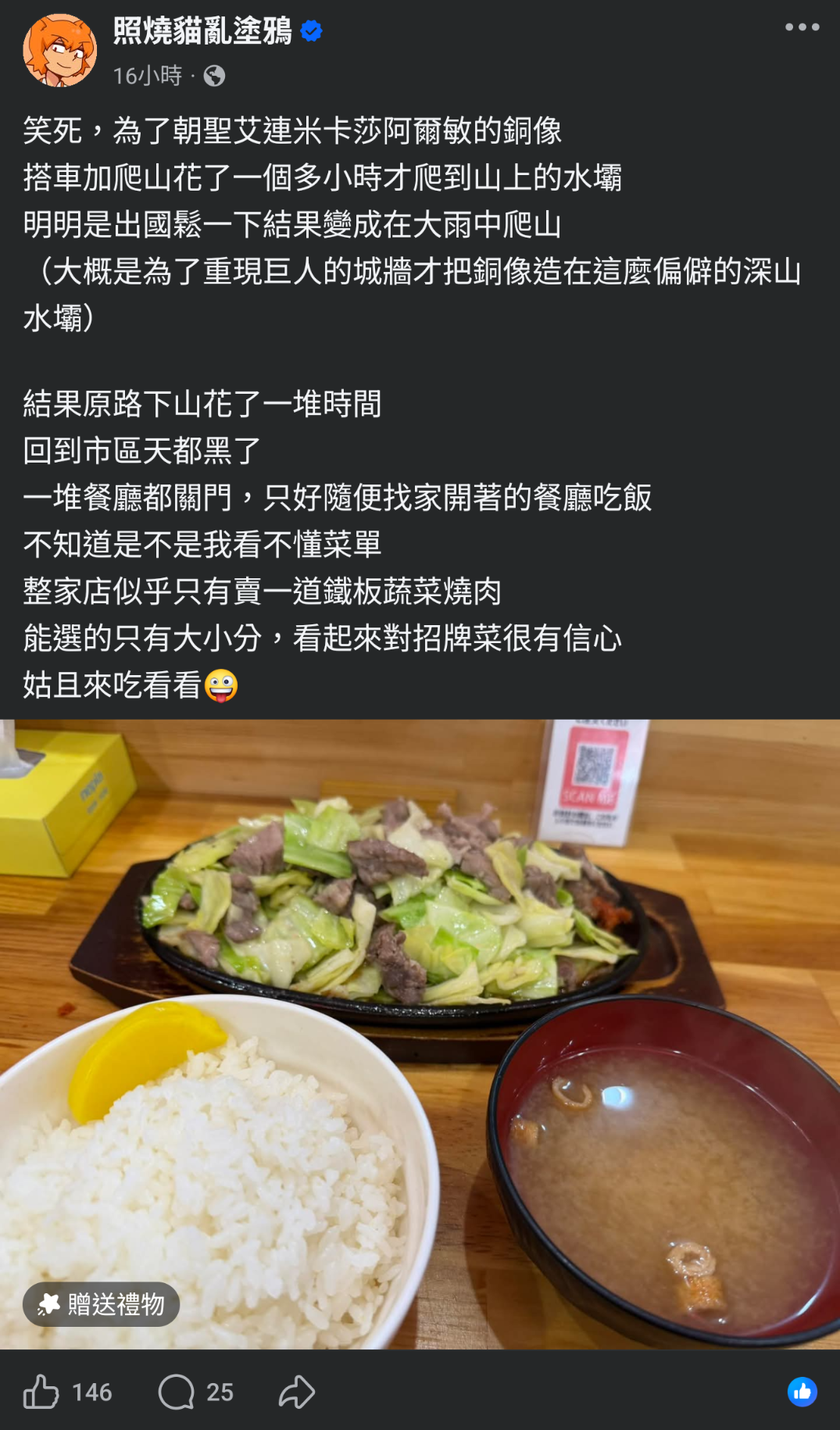This screenshot has height=1430, width=840.
Task: Open 照燒貓亂塗鴉 profile picture
Action: coord(59,50)
